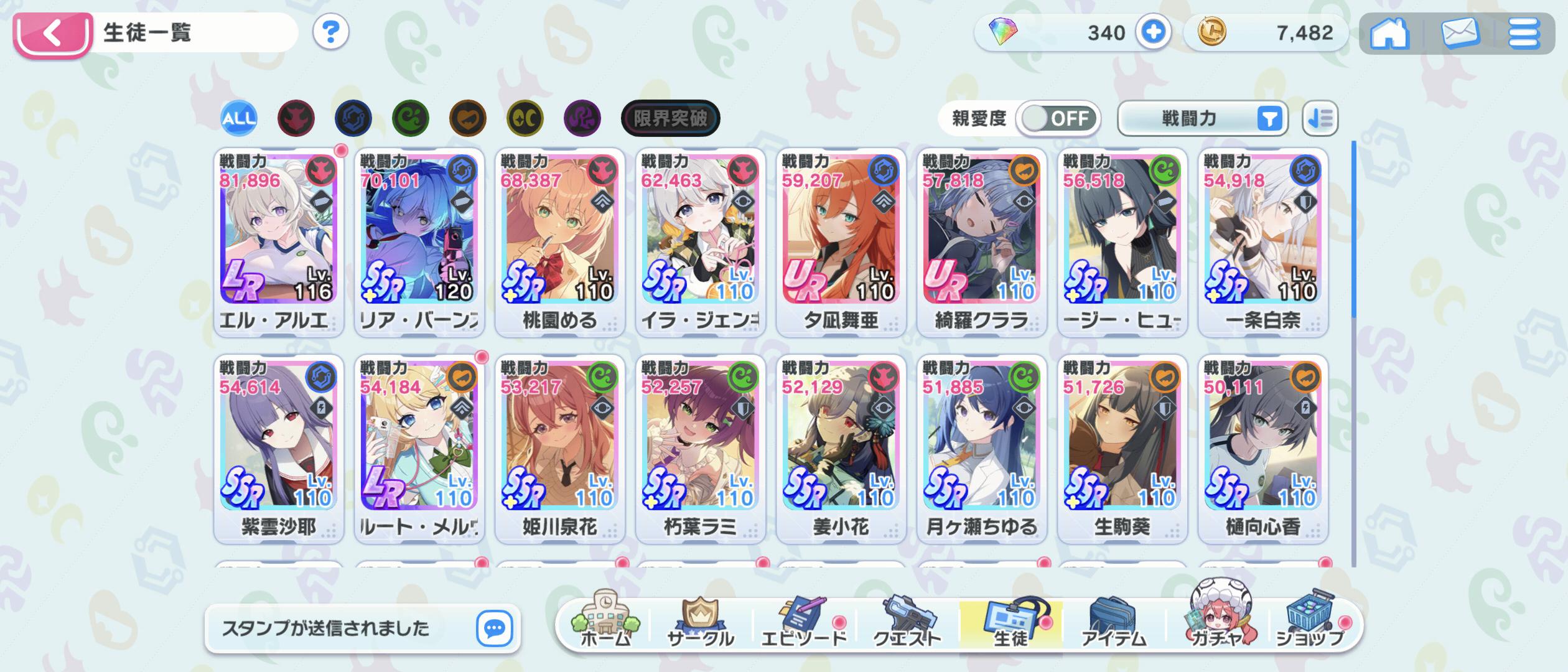This screenshot has height=672, width=1568.
Task: Switch to the クエスト tab
Action: (907, 622)
